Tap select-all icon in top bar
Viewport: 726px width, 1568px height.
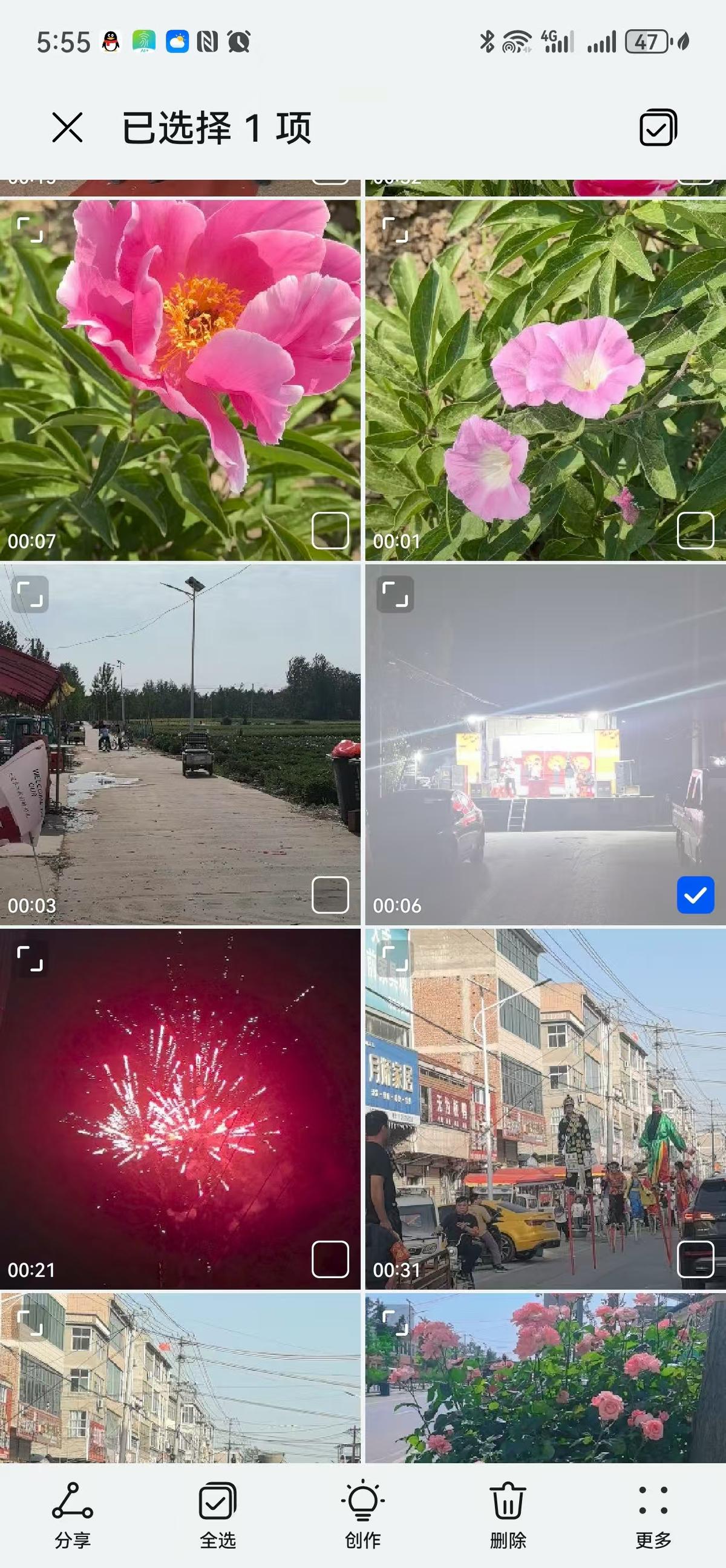[x=658, y=128]
